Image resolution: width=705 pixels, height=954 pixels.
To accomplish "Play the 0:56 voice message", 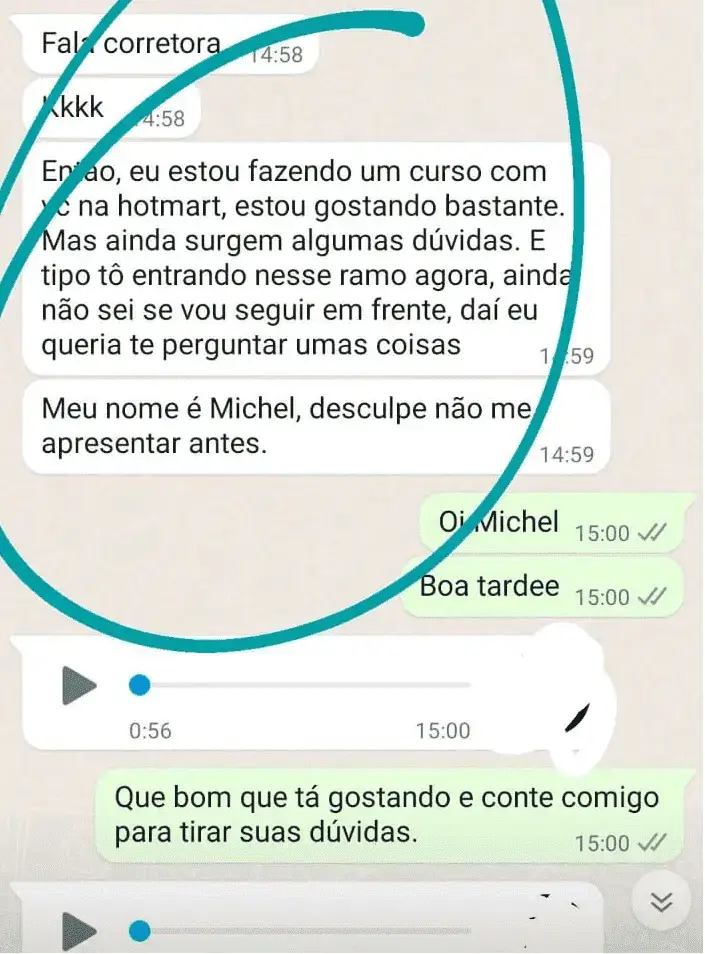I will pyautogui.click(x=80, y=686).
